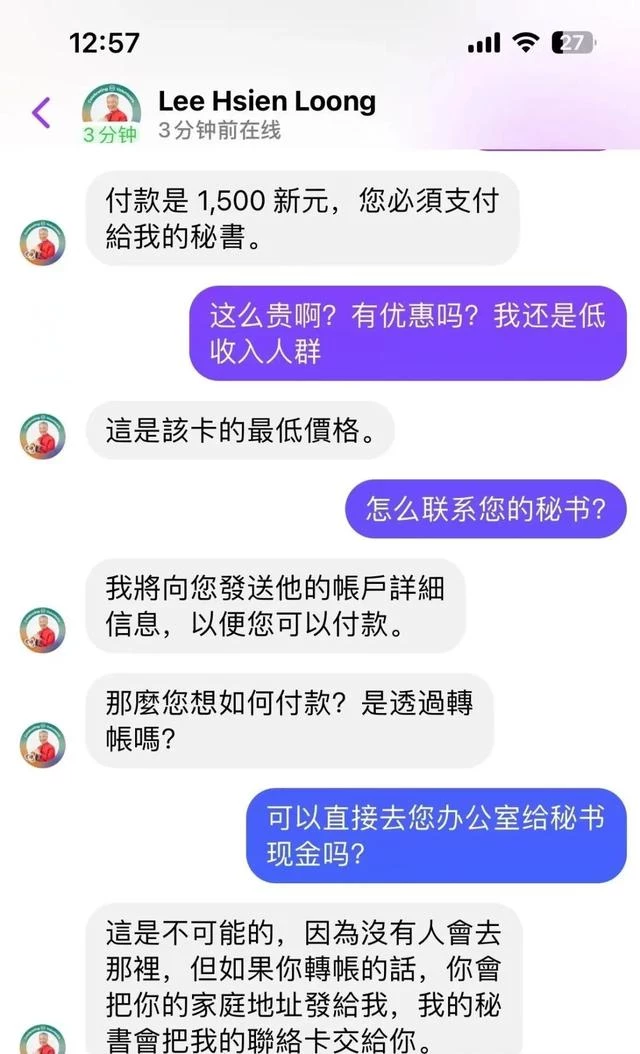Tap the sender avatar beside 這是該卡的最低價格 message
Viewport: 640px width, 1054px height.
pos(42,436)
